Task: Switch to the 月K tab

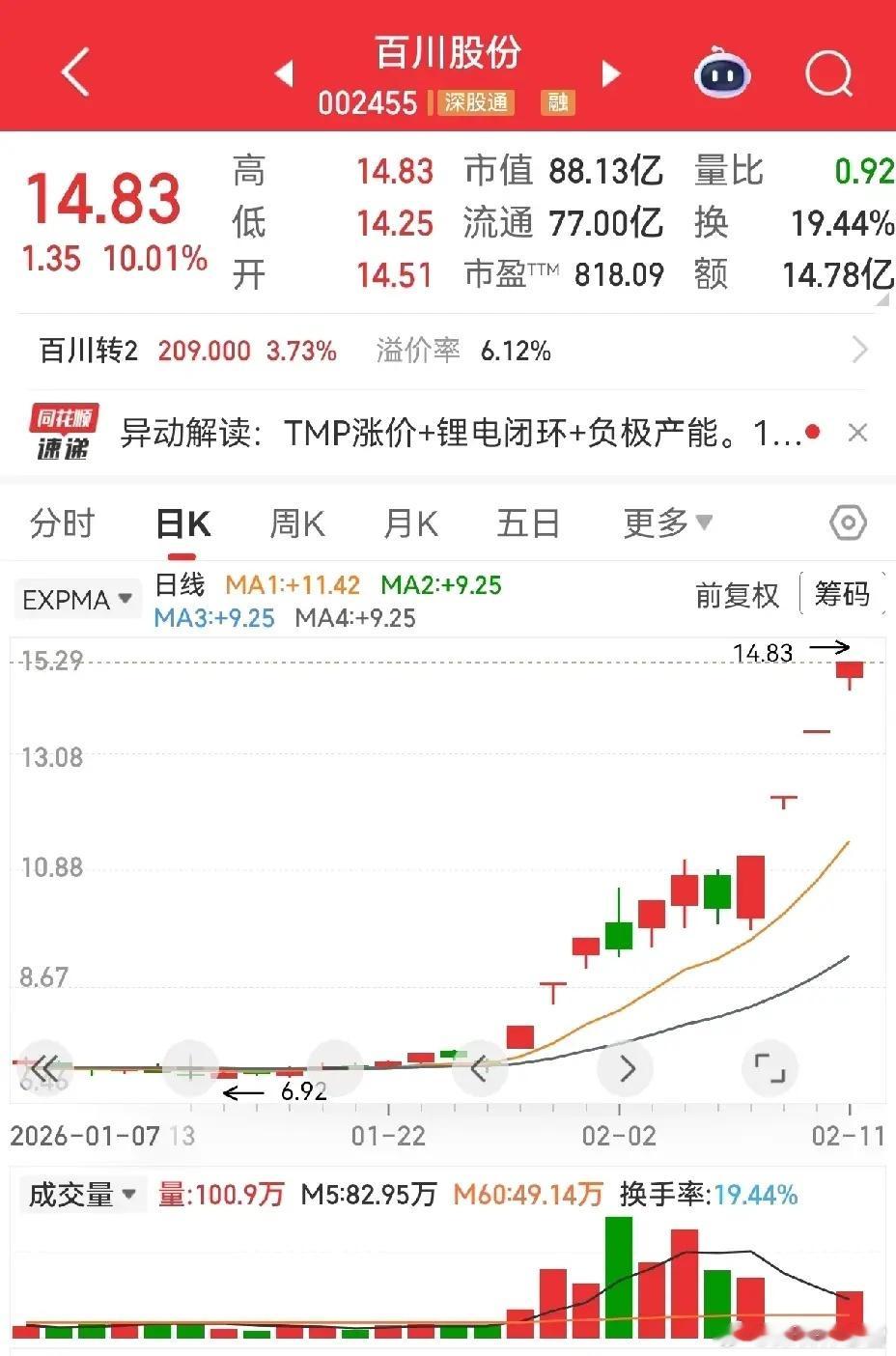Action: [x=410, y=523]
